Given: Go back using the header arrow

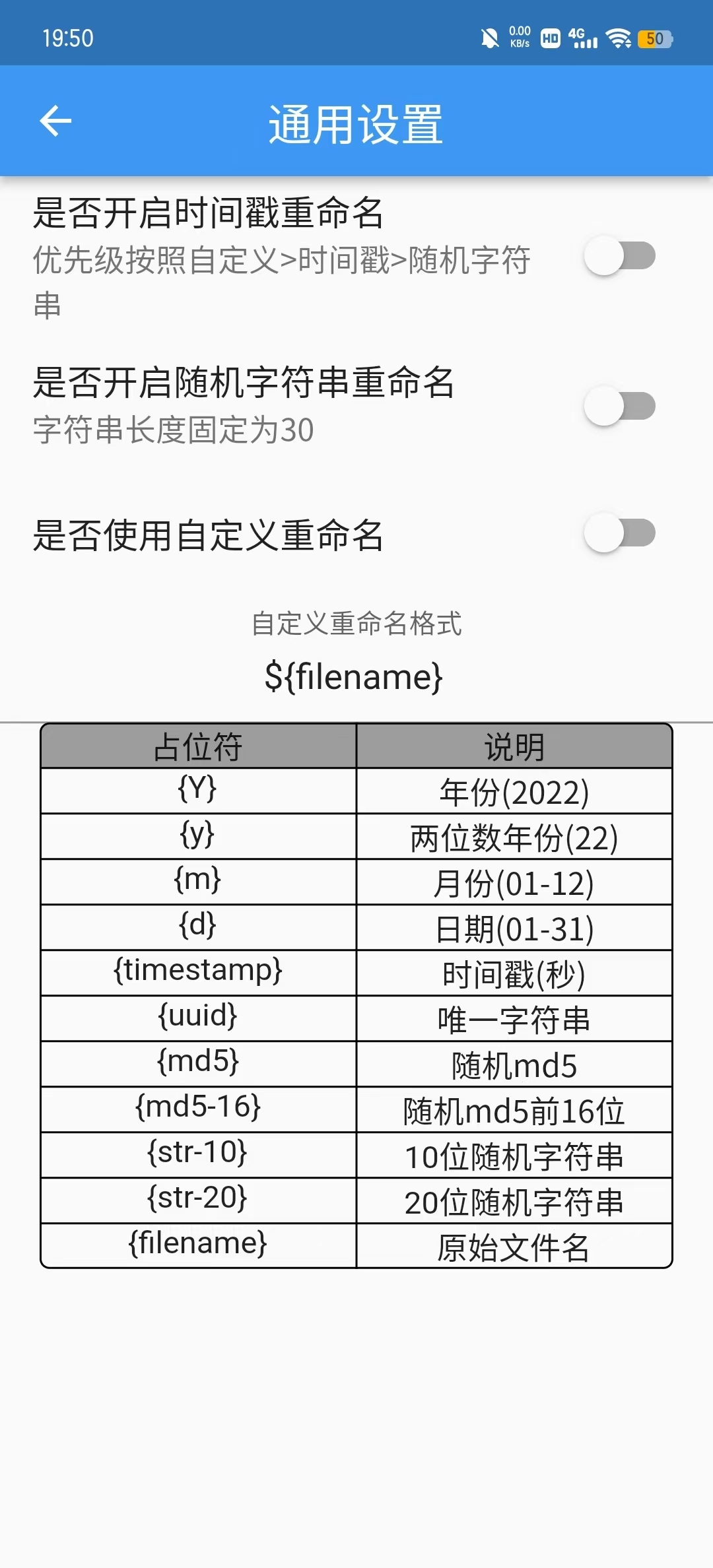Looking at the screenshot, I should (55, 121).
